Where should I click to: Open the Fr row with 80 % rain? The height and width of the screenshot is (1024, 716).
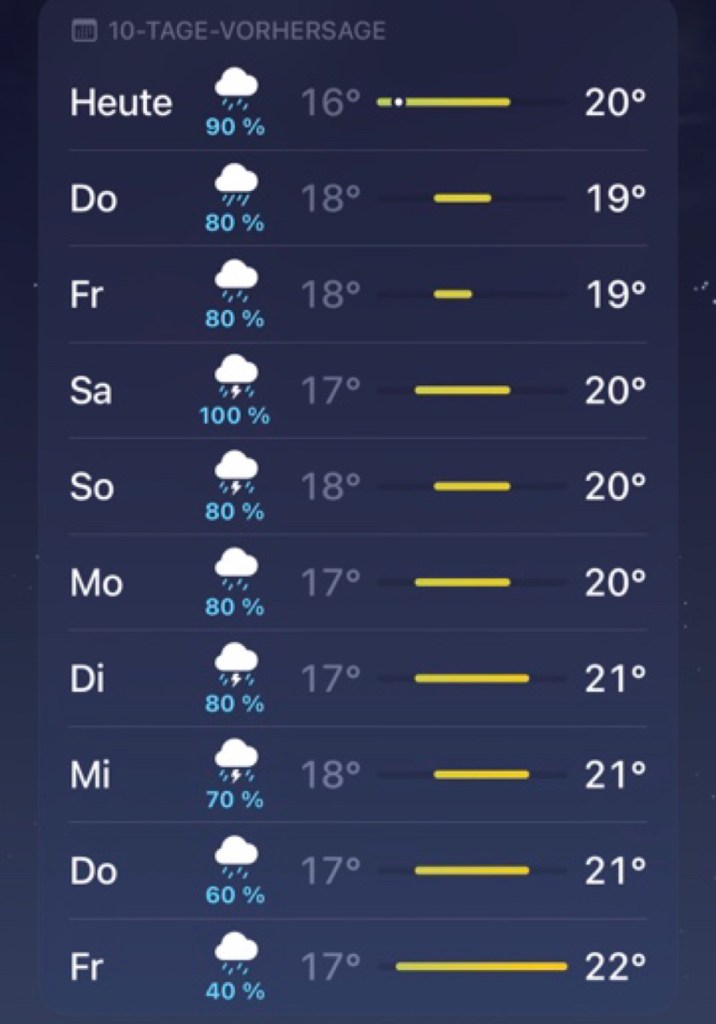[358, 295]
